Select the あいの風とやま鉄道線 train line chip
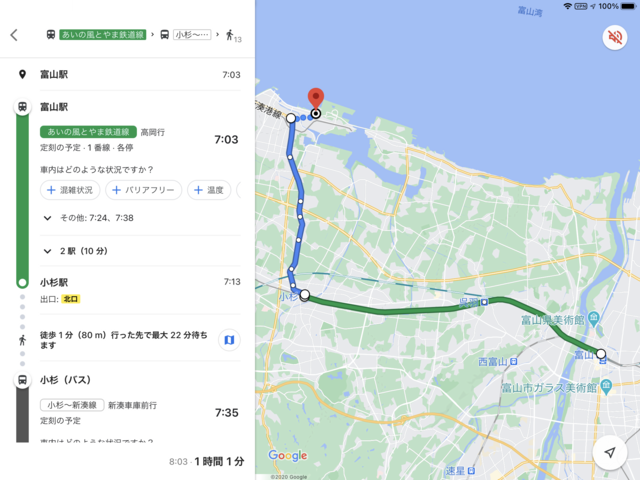 88,132
